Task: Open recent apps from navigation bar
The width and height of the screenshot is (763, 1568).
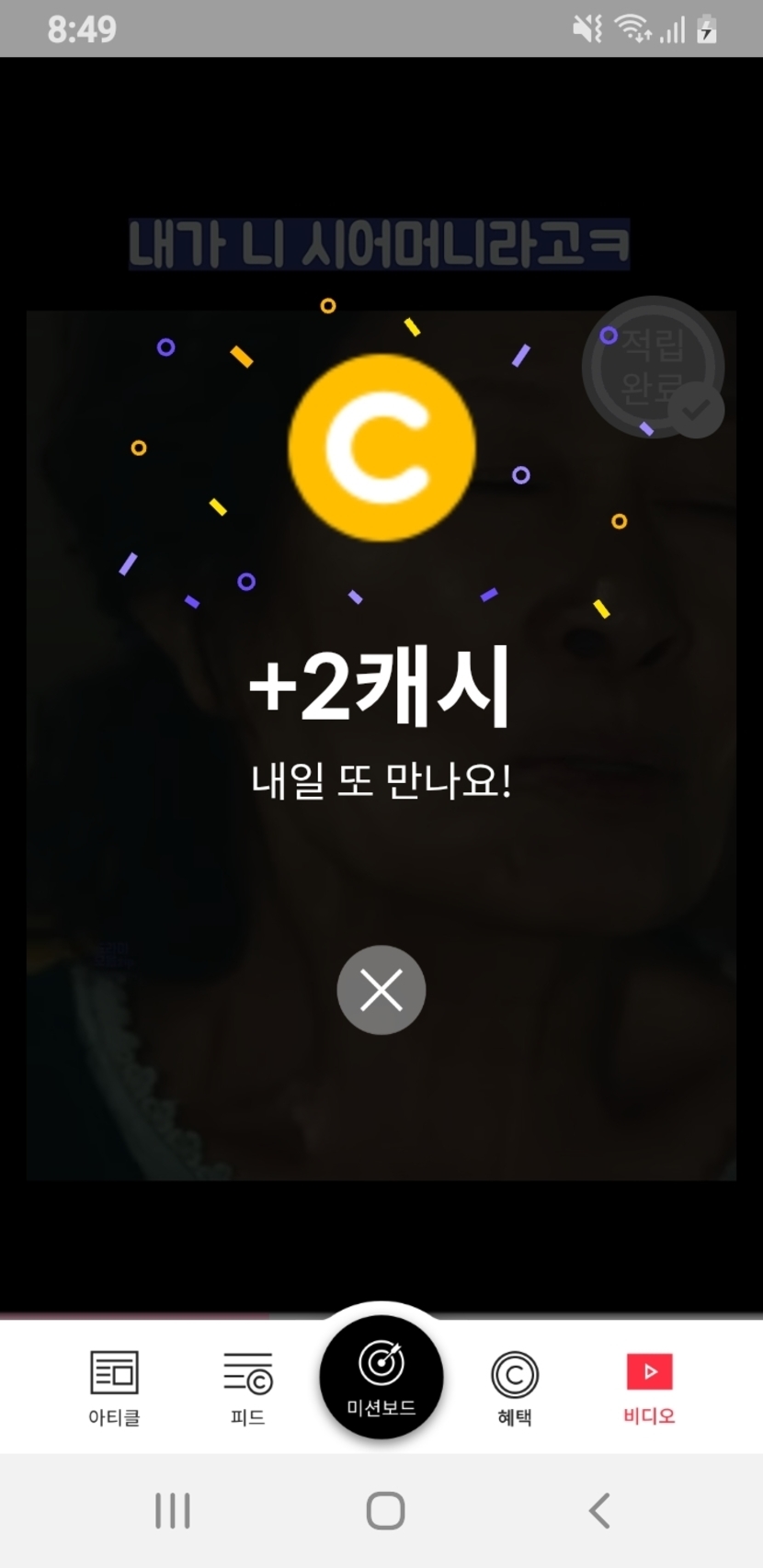Action: pyautogui.click(x=173, y=1510)
